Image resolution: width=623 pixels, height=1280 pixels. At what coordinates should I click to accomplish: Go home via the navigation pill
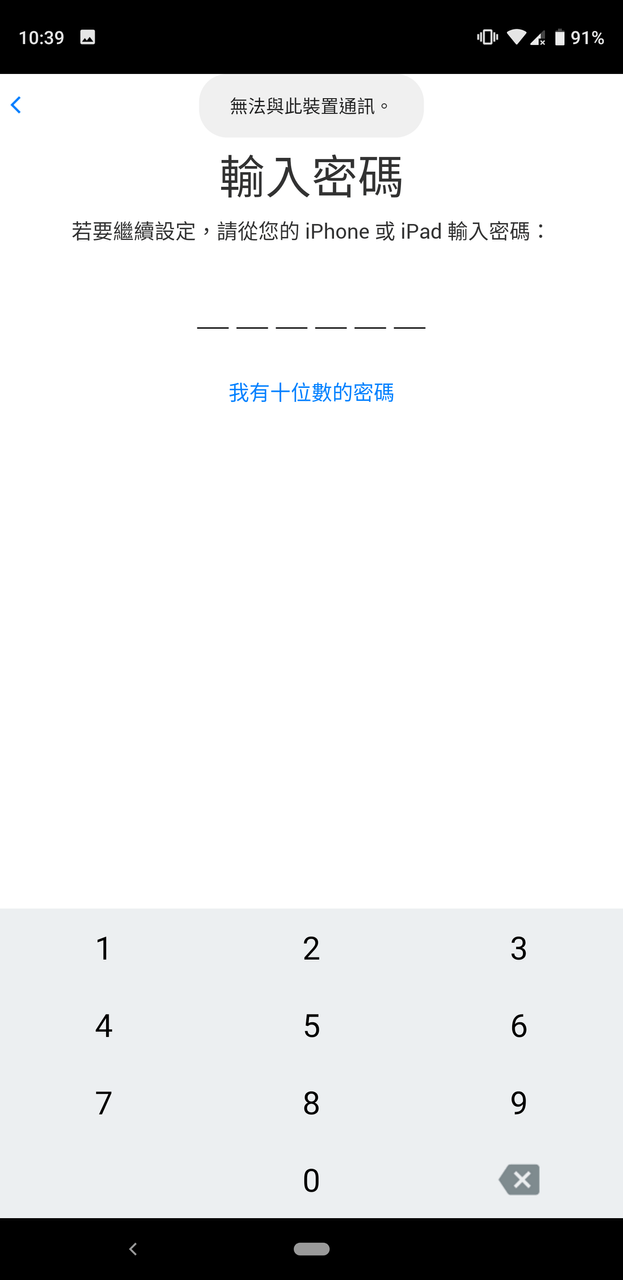pos(311,1249)
